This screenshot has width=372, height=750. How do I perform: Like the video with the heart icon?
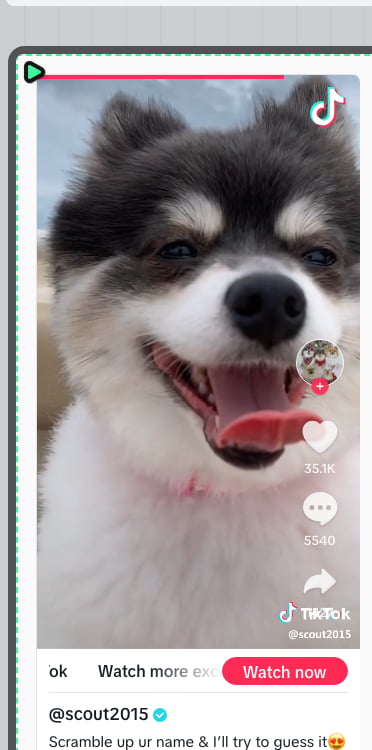click(320, 437)
